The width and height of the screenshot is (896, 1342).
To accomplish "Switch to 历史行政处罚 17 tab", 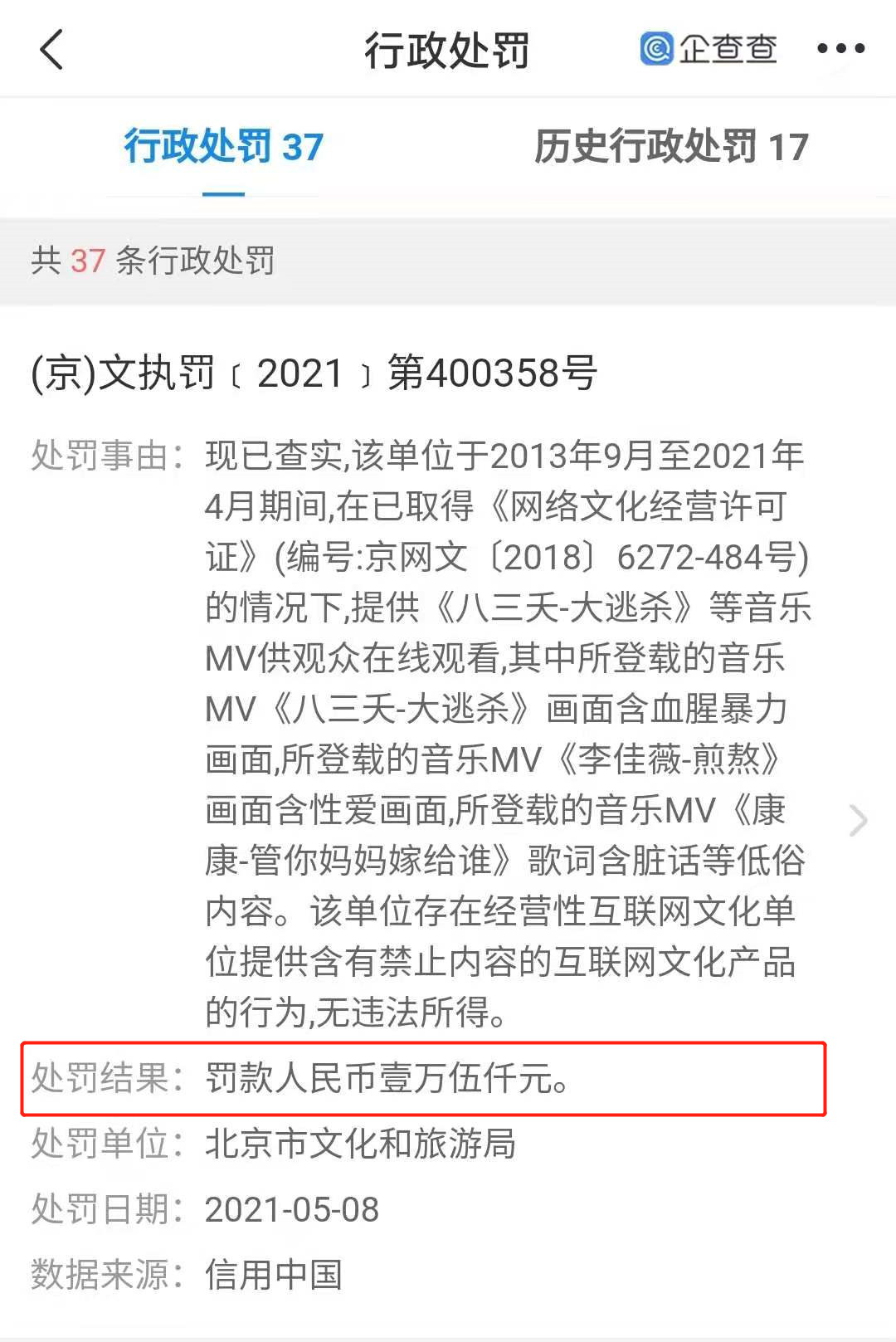I will point(670,147).
